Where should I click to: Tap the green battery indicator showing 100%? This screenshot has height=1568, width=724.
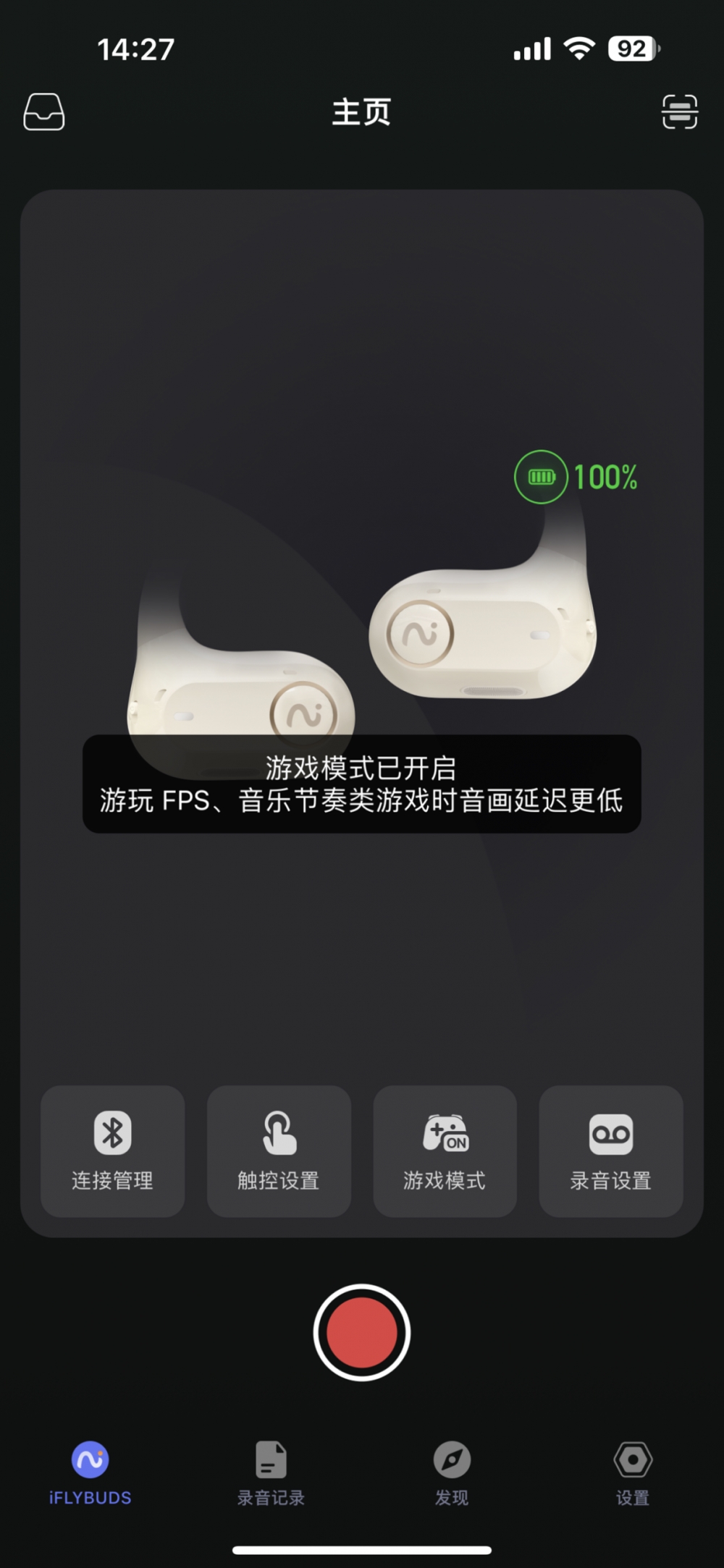click(541, 477)
